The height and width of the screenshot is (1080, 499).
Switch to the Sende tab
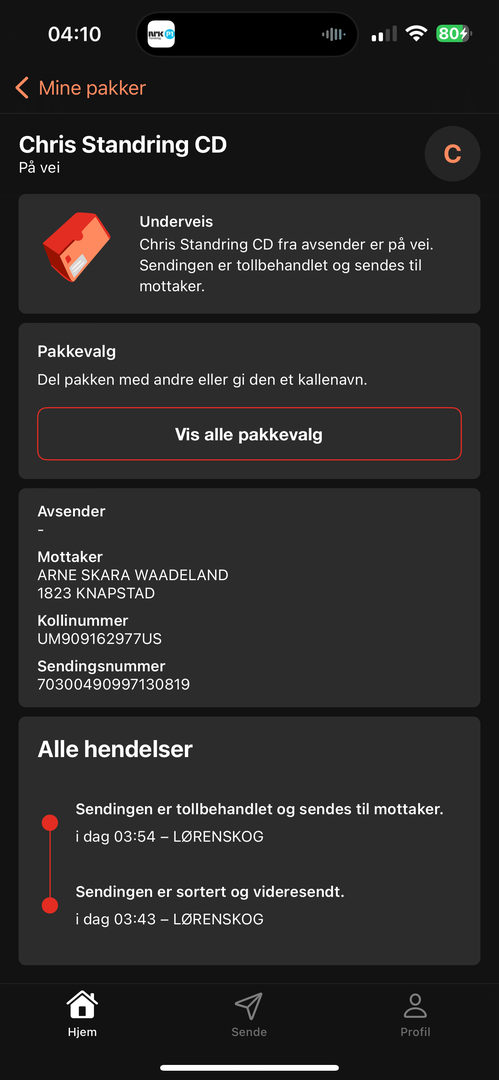(249, 1015)
